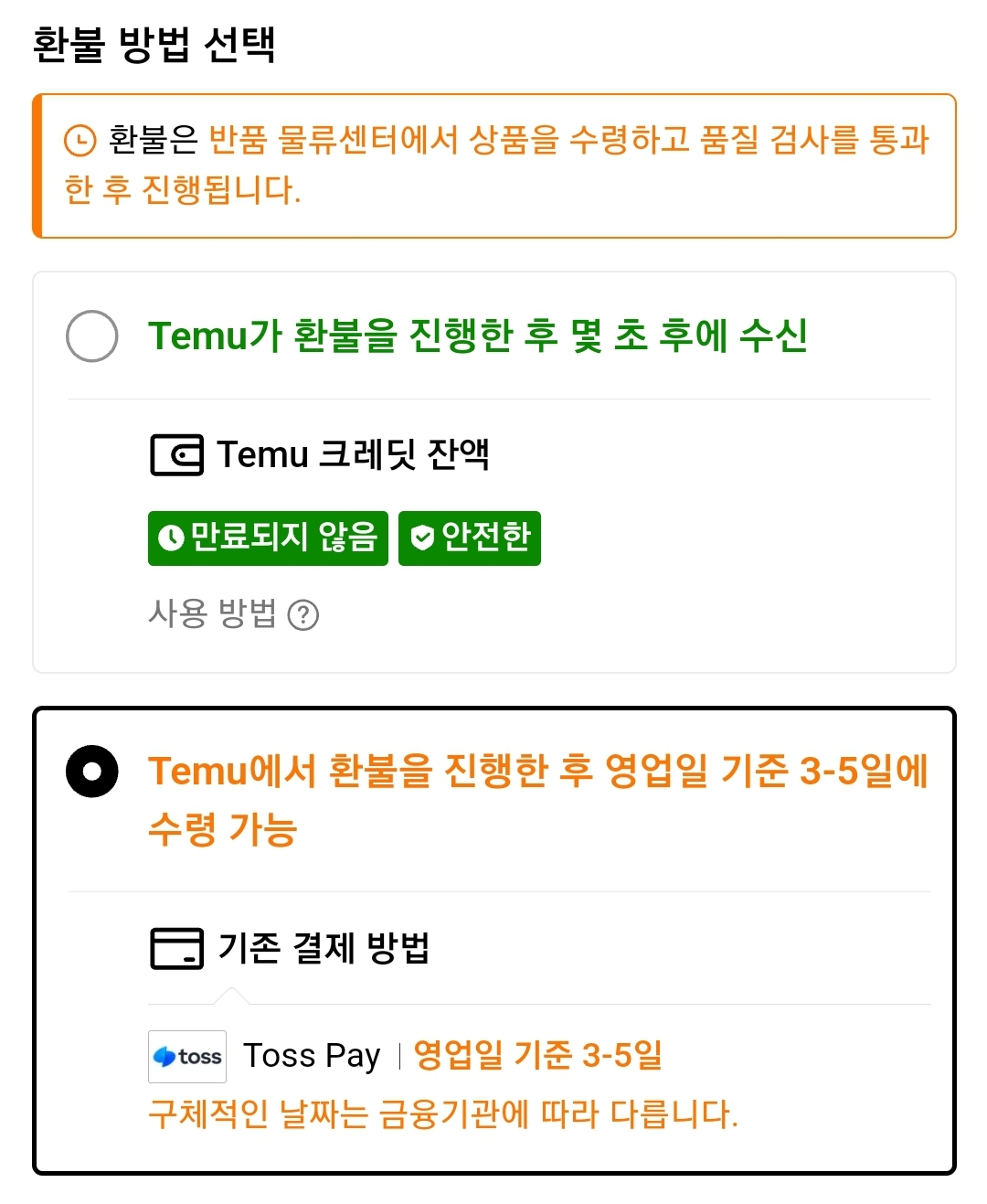This screenshot has height=1204, width=987.
Task: Click the shield icon on the 안전한 badge
Action: click(421, 538)
